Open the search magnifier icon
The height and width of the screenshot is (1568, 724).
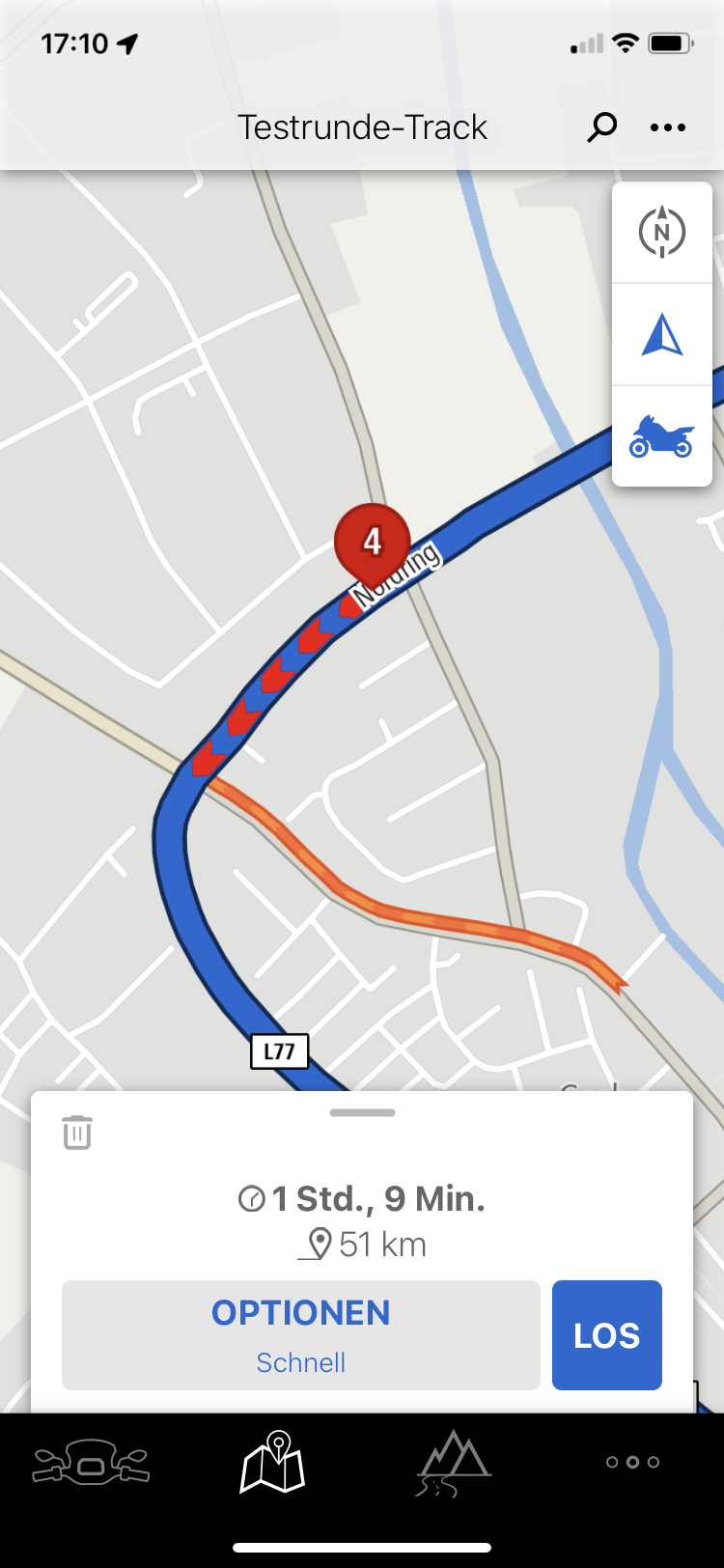click(602, 127)
